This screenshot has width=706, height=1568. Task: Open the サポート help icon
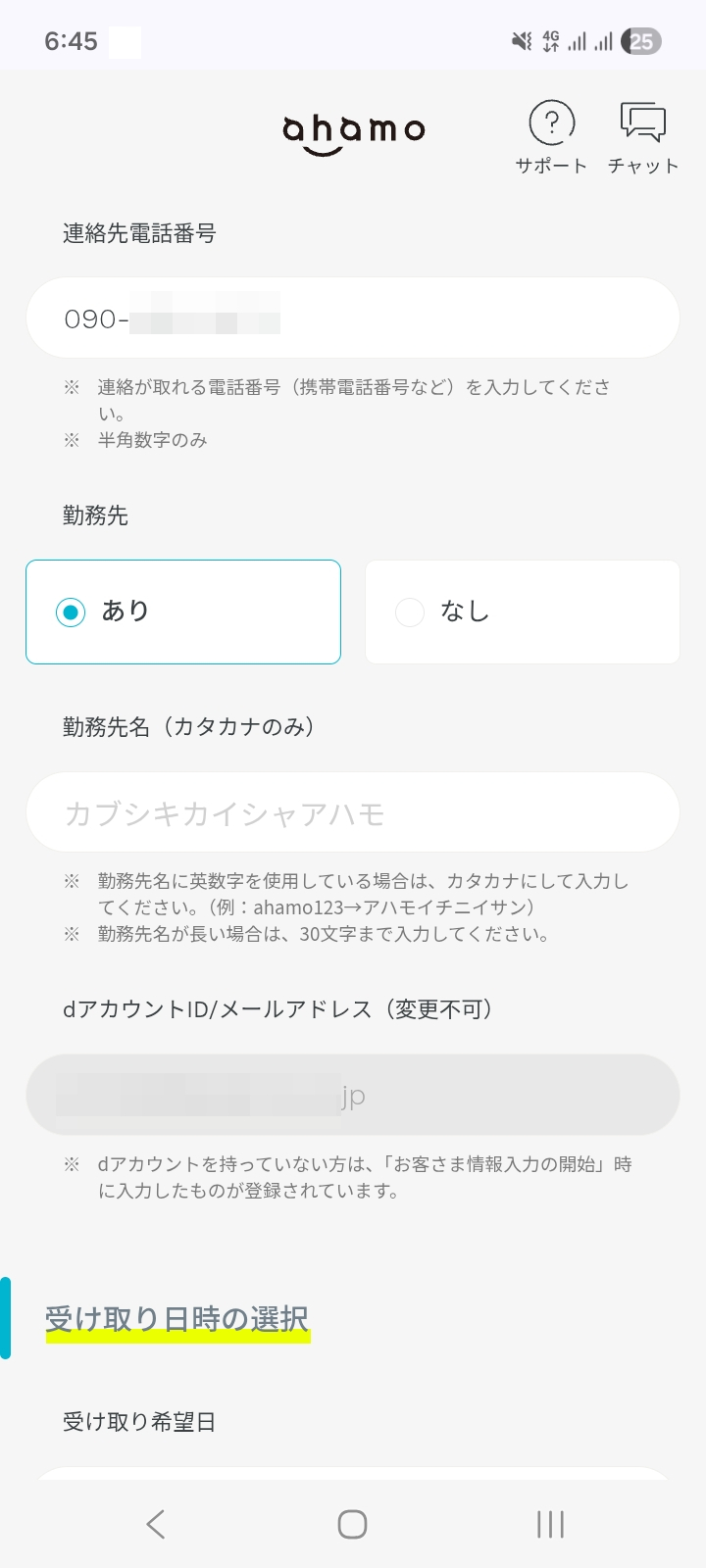(551, 137)
